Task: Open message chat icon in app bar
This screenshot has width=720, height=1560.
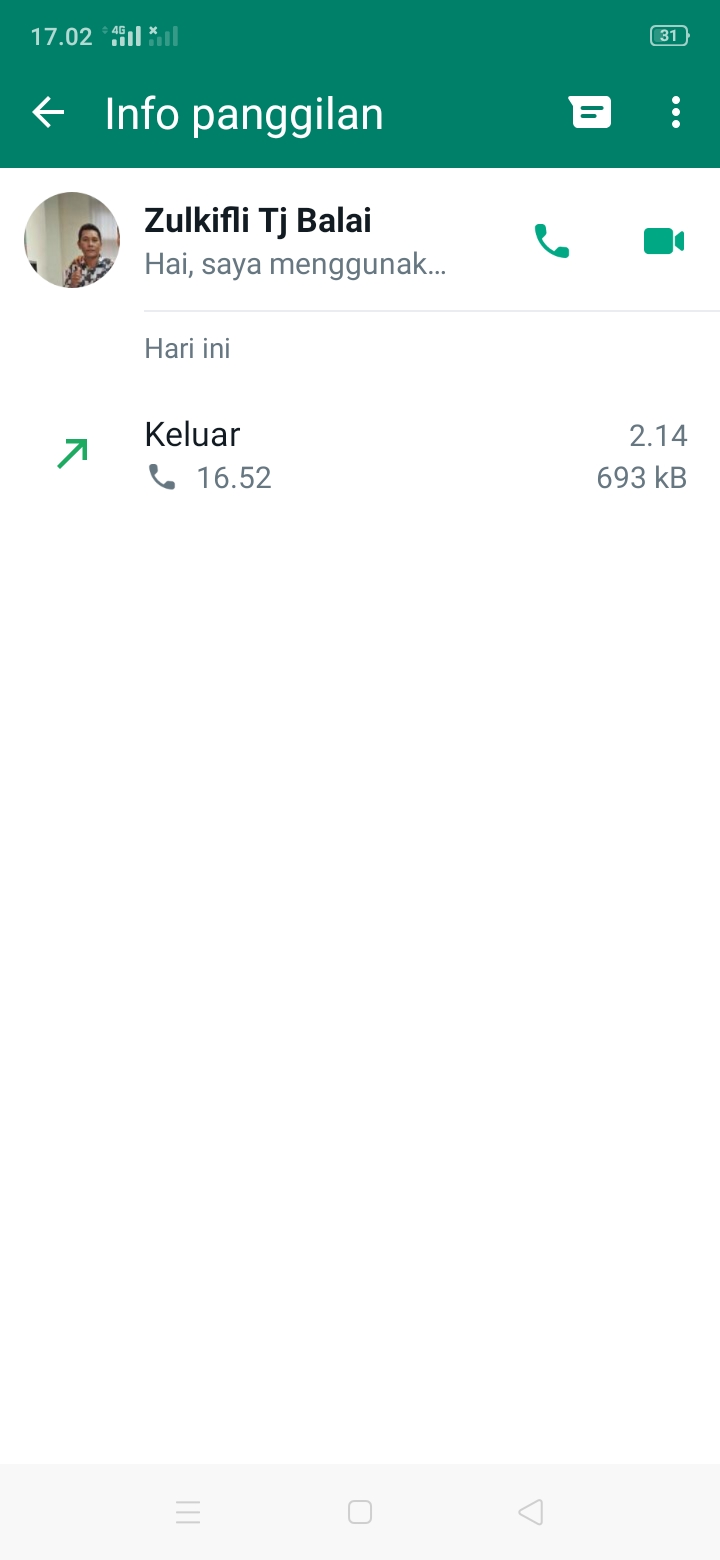Action: [590, 113]
